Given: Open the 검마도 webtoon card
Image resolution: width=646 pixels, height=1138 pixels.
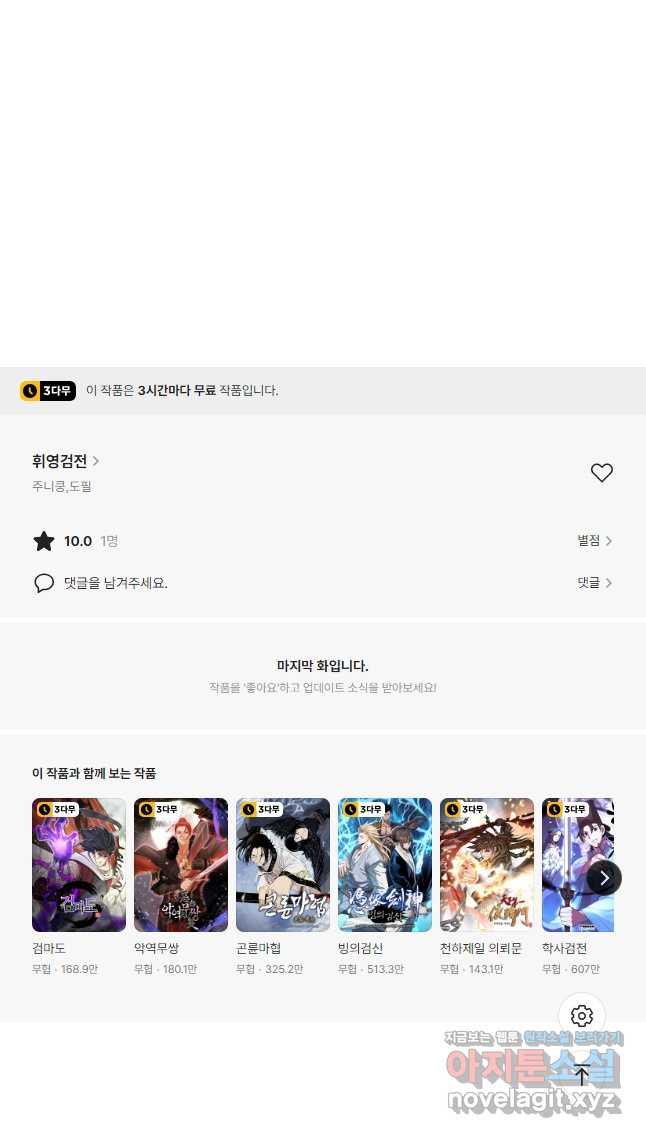Looking at the screenshot, I should click(x=79, y=865).
